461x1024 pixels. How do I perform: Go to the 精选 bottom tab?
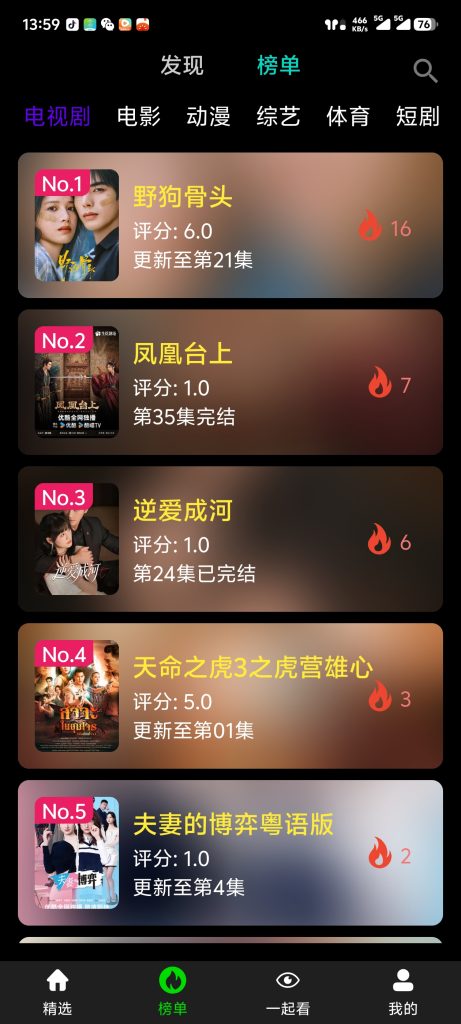[57, 991]
